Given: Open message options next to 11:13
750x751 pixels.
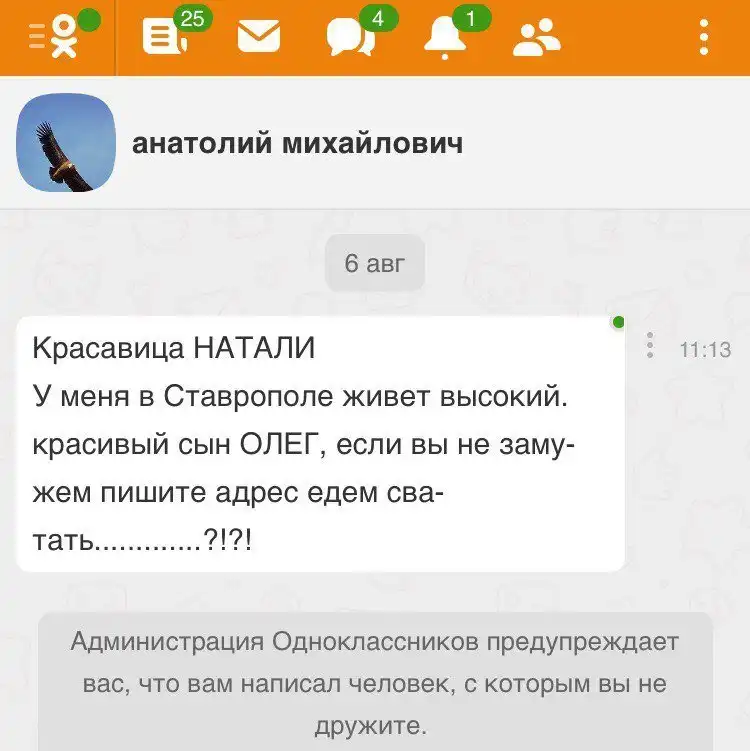Looking at the screenshot, I should pos(650,346).
